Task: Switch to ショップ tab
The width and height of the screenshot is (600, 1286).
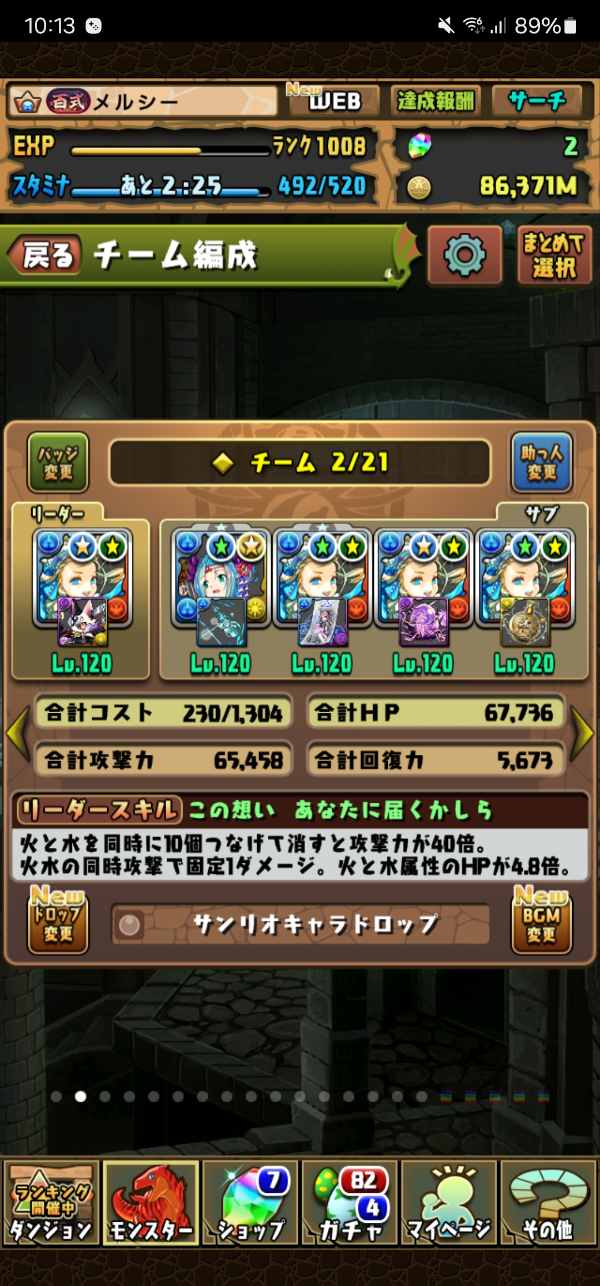Action: [250, 1215]
